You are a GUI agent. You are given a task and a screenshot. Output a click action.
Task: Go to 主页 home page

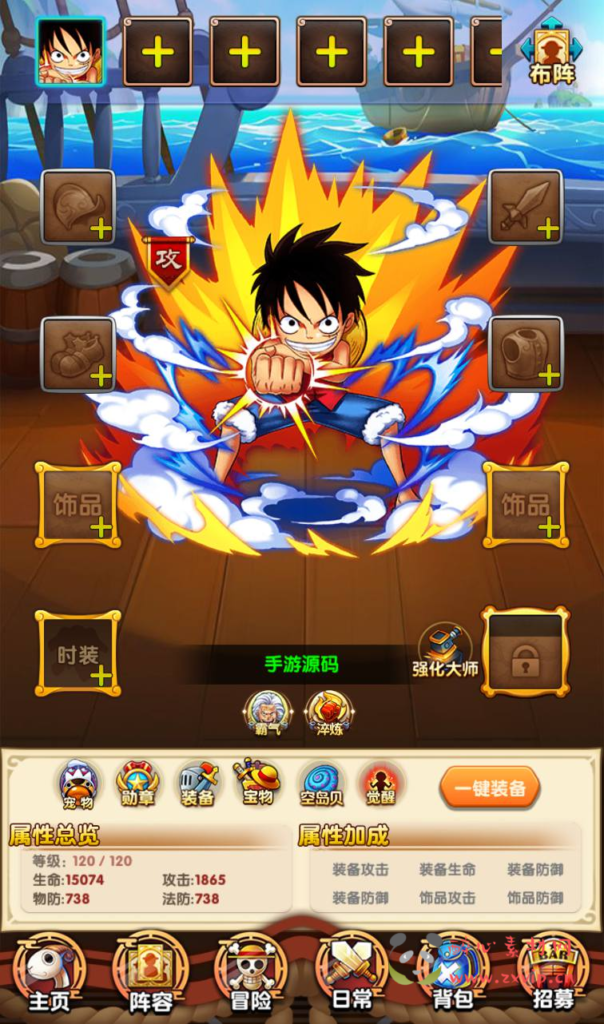coord(49,972)
